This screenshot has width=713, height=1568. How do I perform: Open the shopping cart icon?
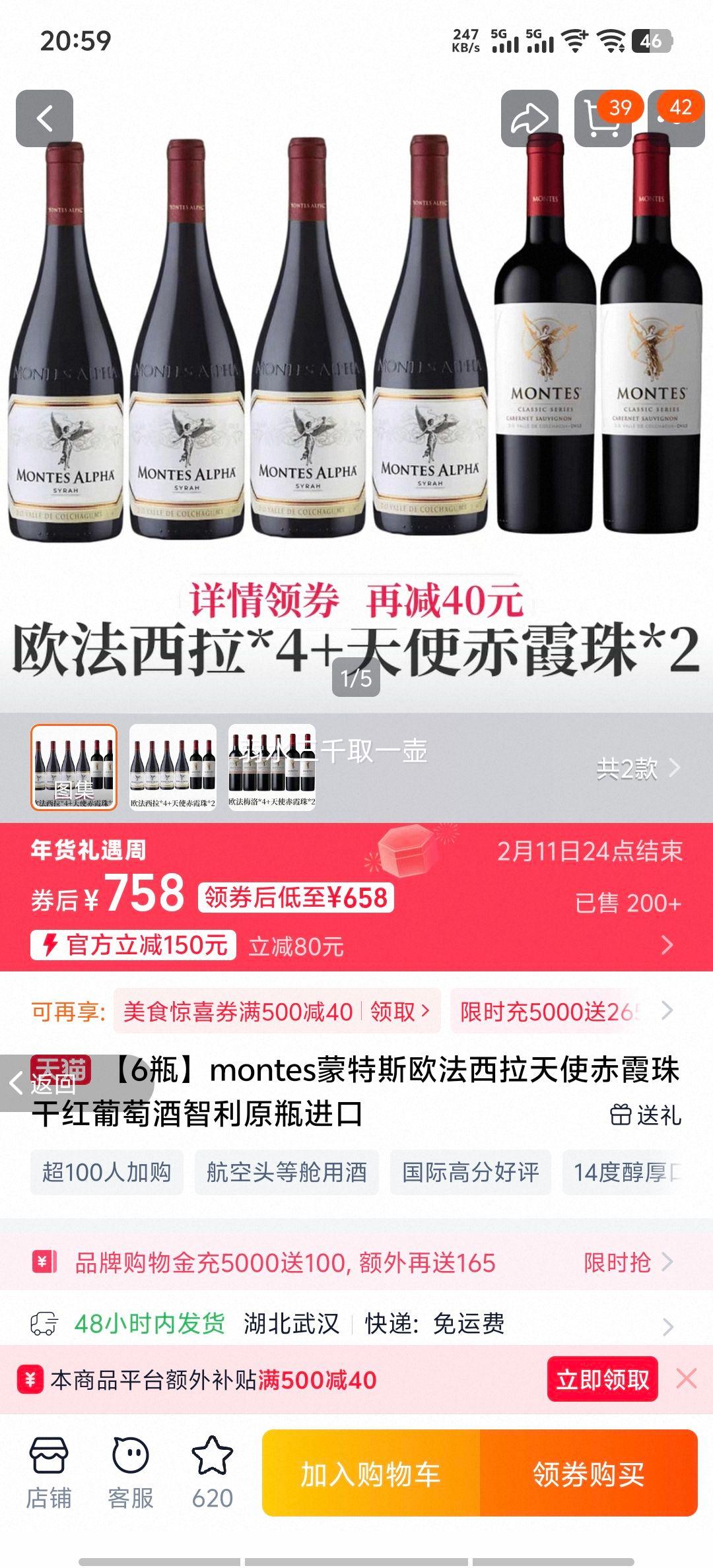click(x=602, y=120)
